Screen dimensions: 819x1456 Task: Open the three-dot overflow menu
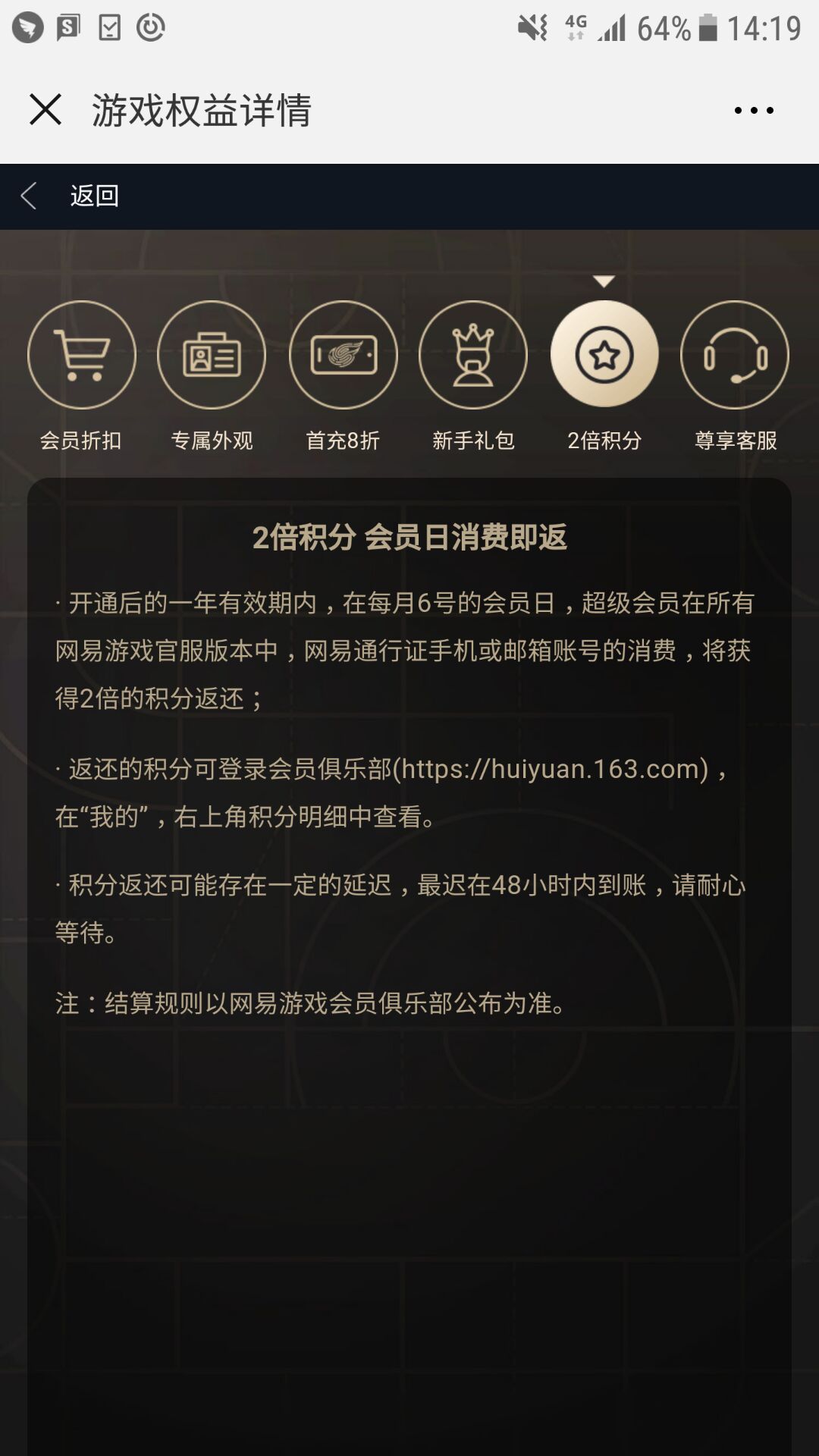(754, 111)
